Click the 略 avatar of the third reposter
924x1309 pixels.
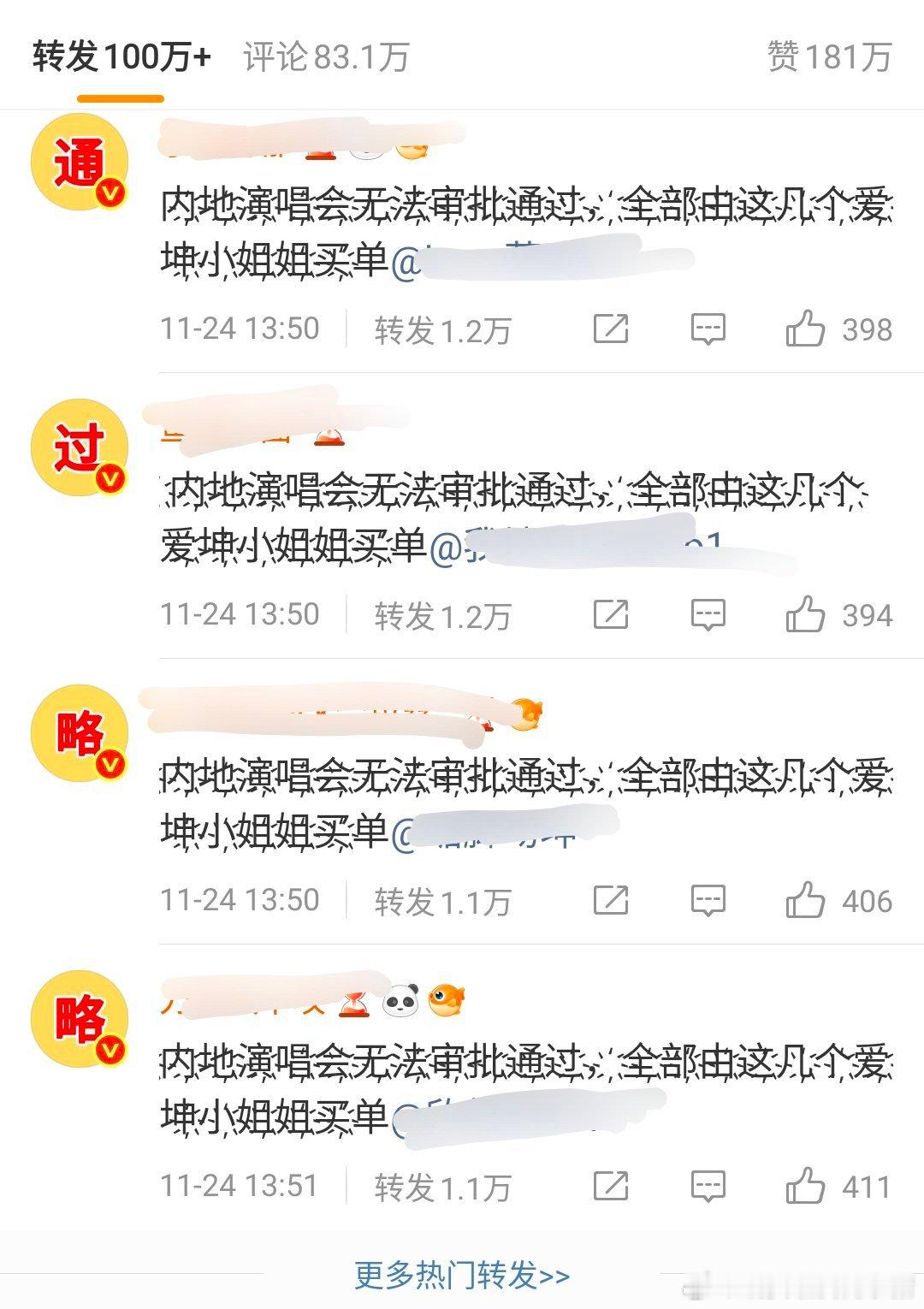(81, 730)
